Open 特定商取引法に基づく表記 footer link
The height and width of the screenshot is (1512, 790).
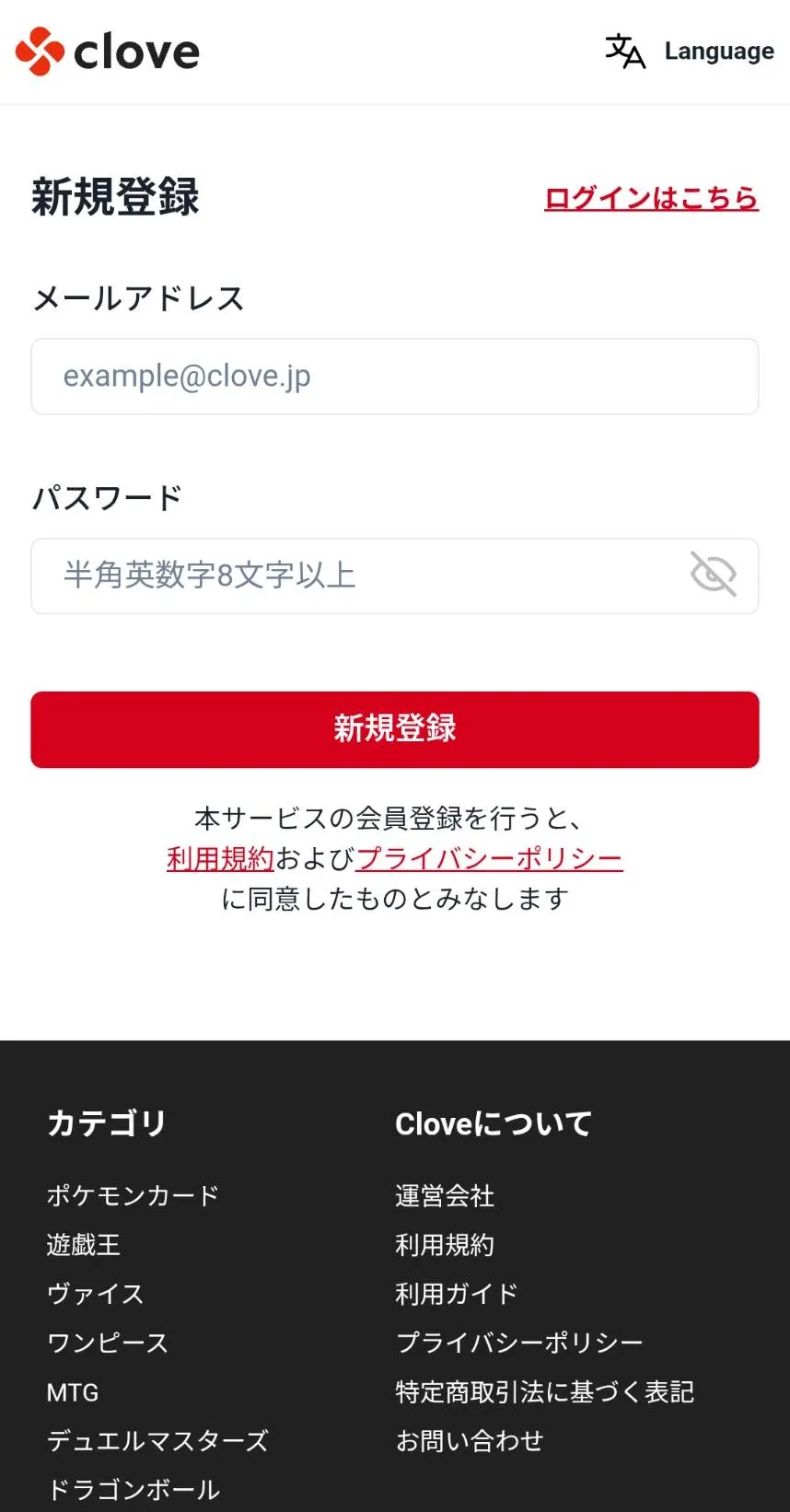(544, 1392)
